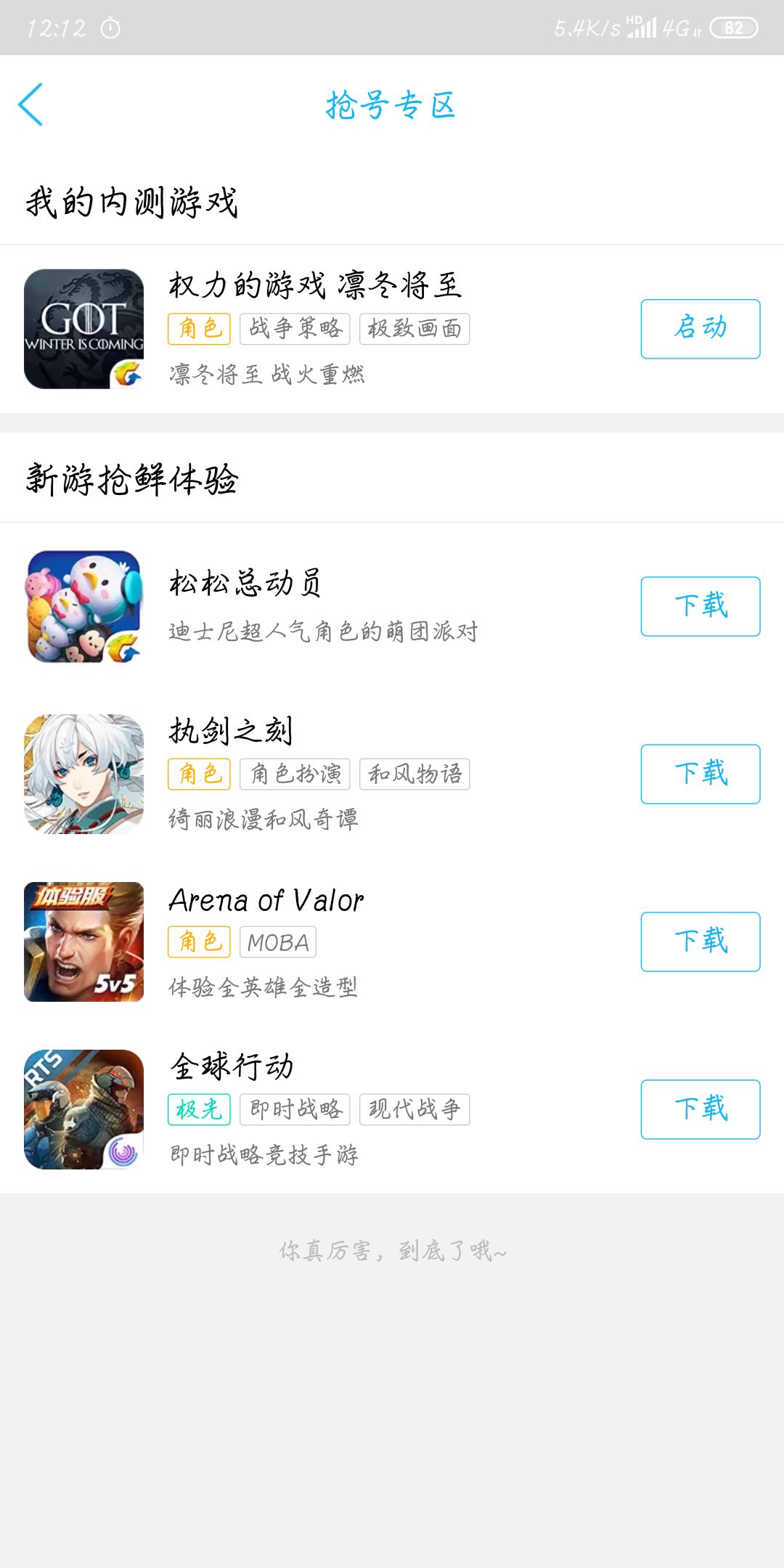
Task: Open Arena of Valor game details
Action: coord(266,901)
